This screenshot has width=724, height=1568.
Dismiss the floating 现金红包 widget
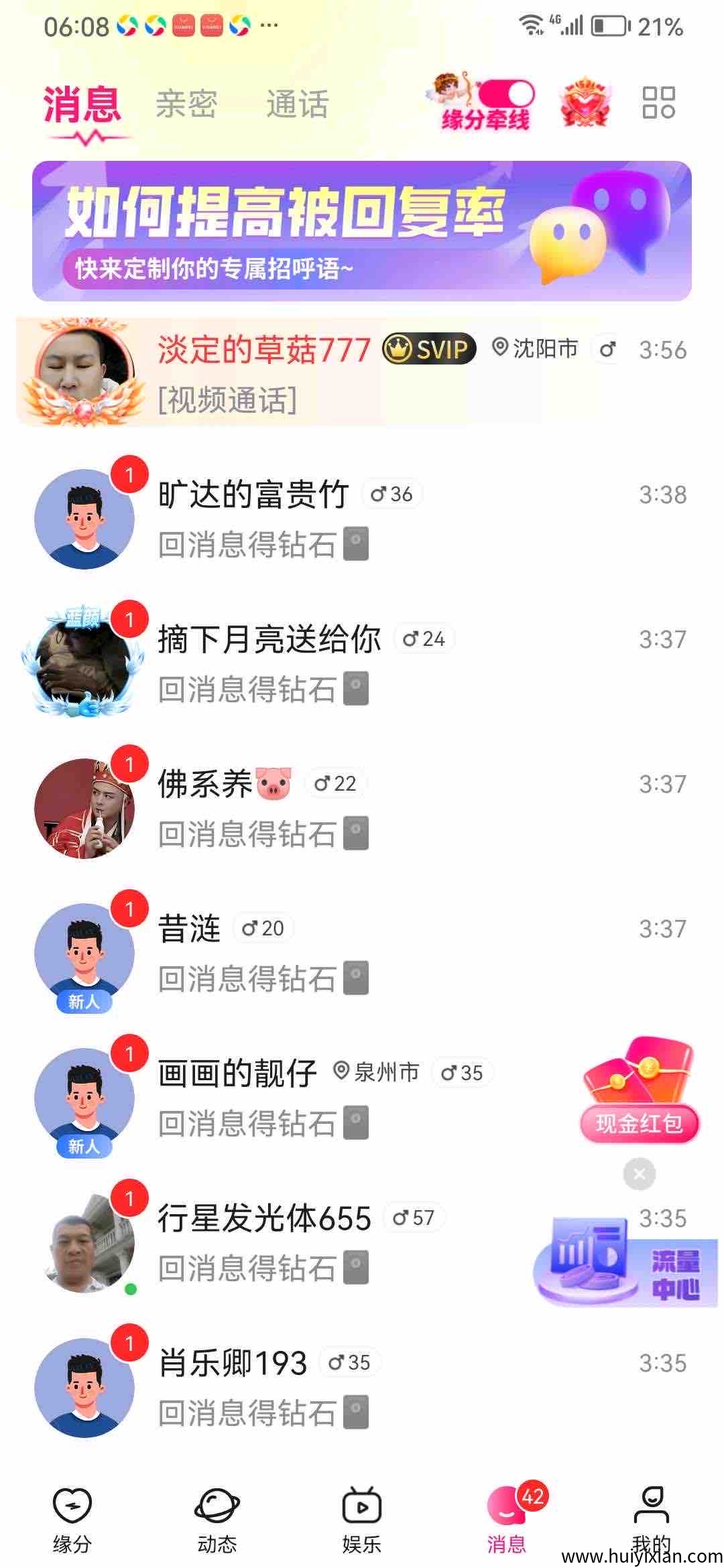pyautogui.click(x=639, y=1174)
